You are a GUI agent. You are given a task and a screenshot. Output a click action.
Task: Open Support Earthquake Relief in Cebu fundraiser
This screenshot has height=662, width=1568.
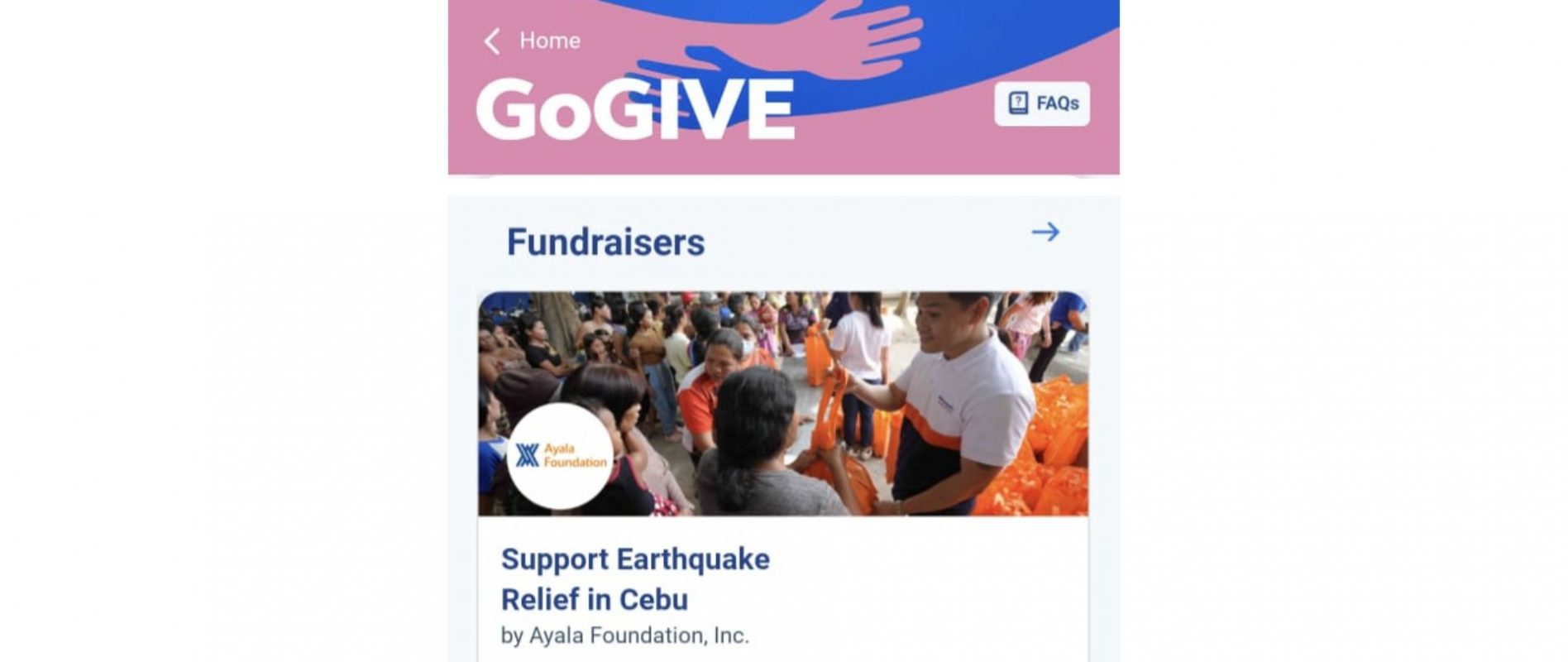pyautogui.click(x=635, y=578)
